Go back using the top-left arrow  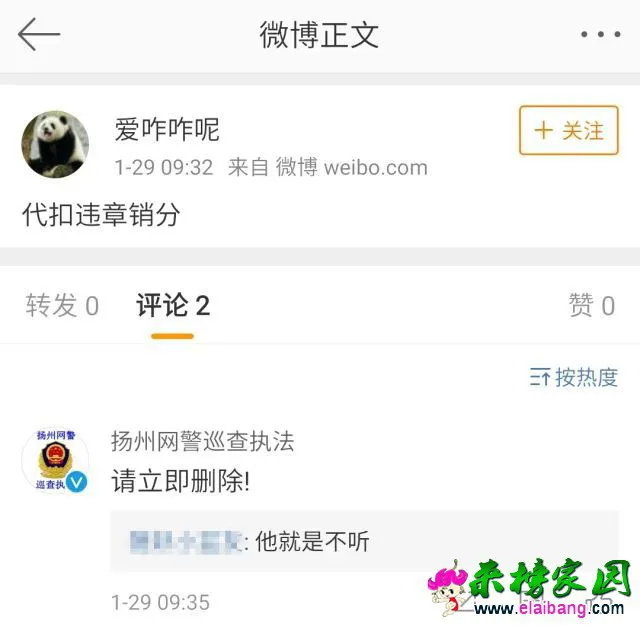click(39, 35)
